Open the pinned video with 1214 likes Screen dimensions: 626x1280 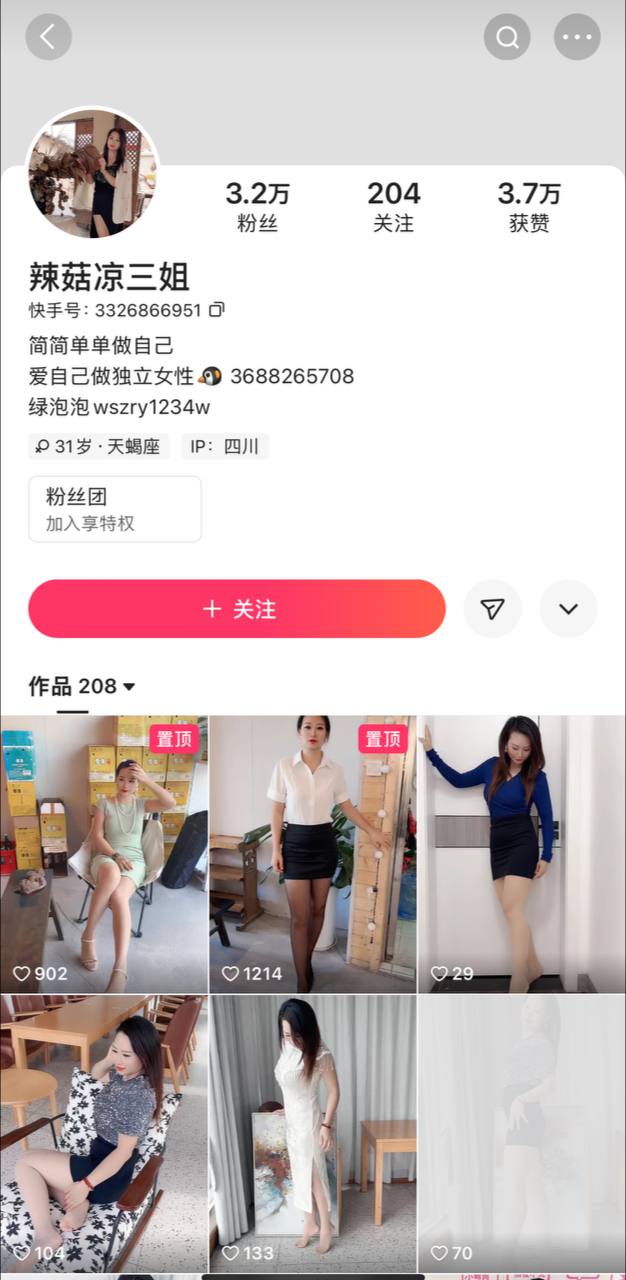click(312, 853)
